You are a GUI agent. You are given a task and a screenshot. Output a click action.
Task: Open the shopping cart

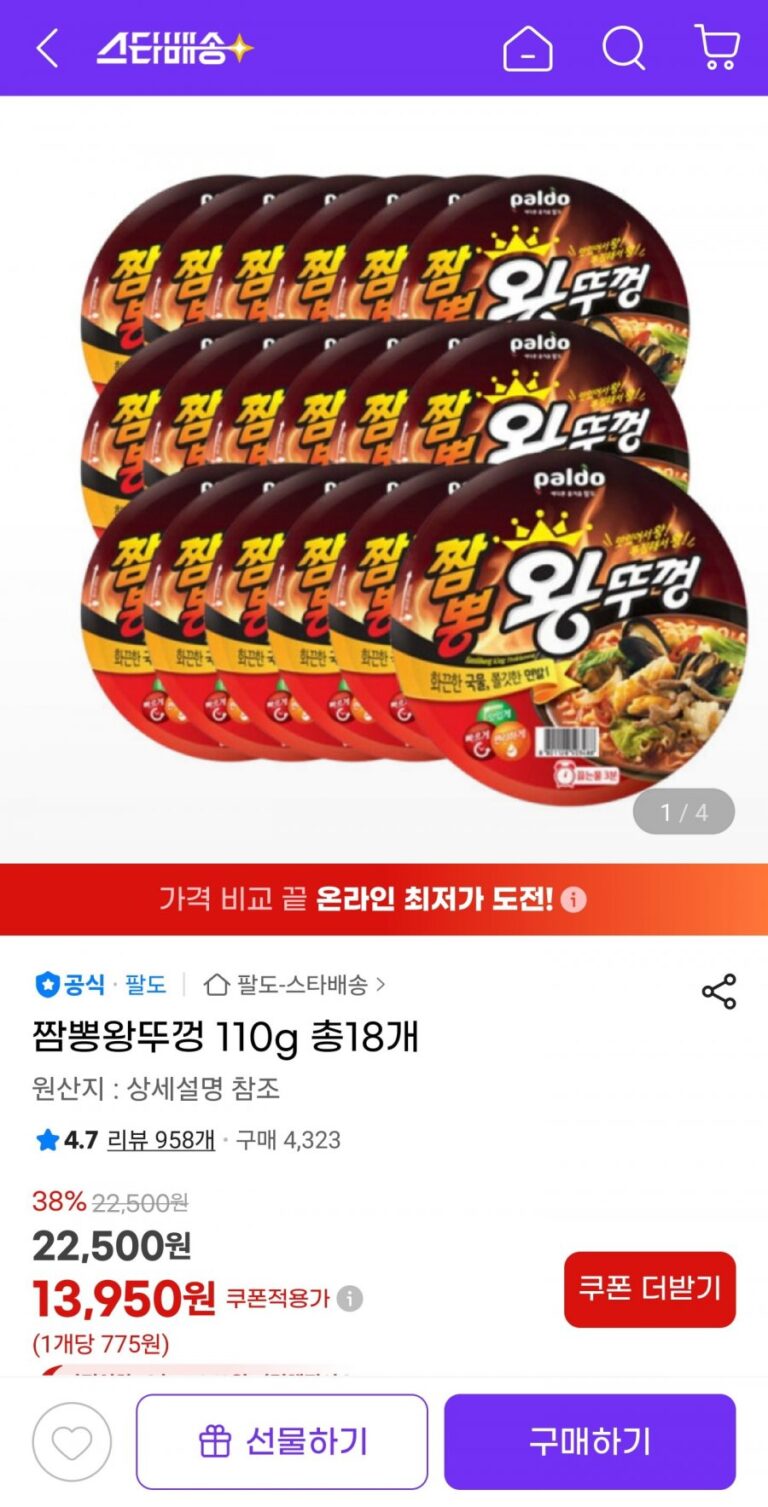pyautogui.click(x=716, y=48)
